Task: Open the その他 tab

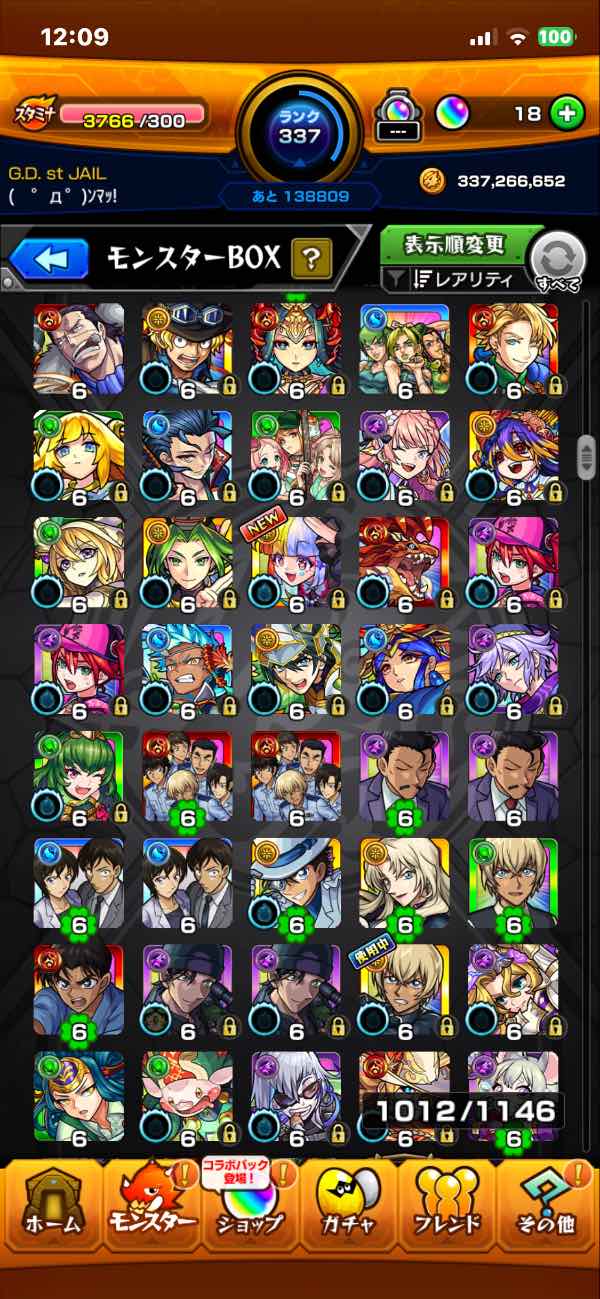Action: [546, 1205]
